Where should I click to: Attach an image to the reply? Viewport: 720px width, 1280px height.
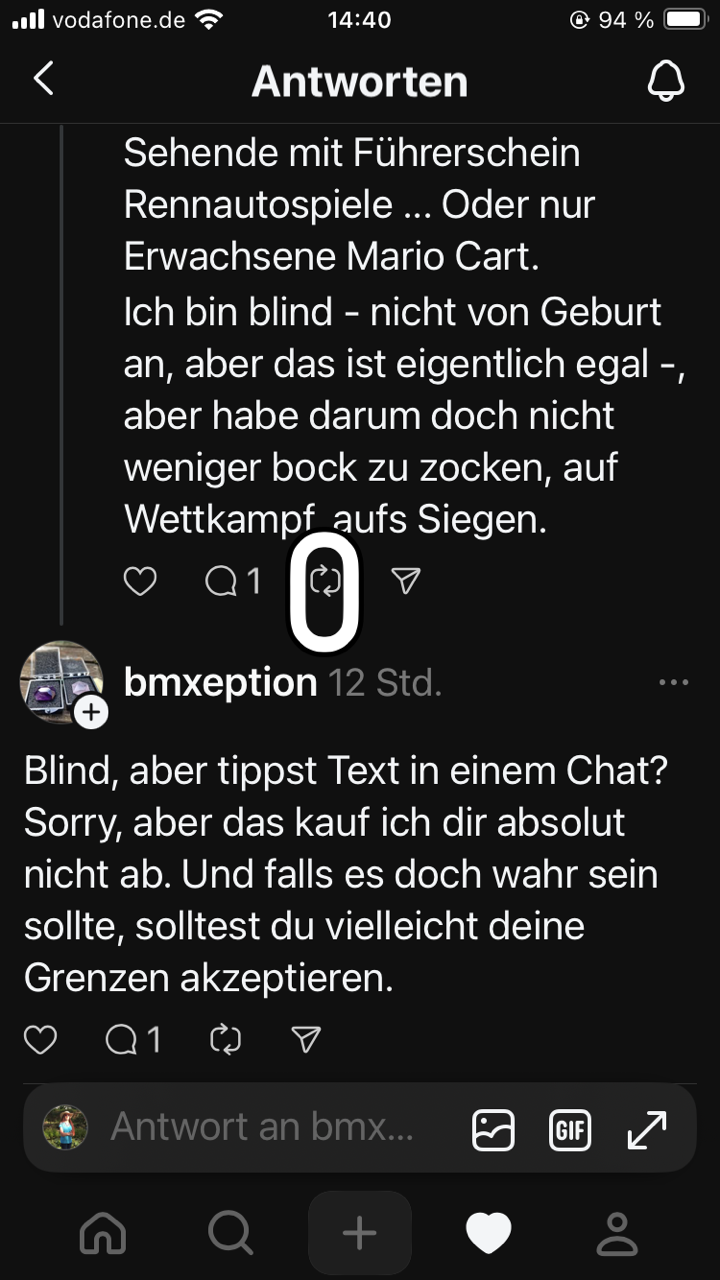pos(493,1130)
